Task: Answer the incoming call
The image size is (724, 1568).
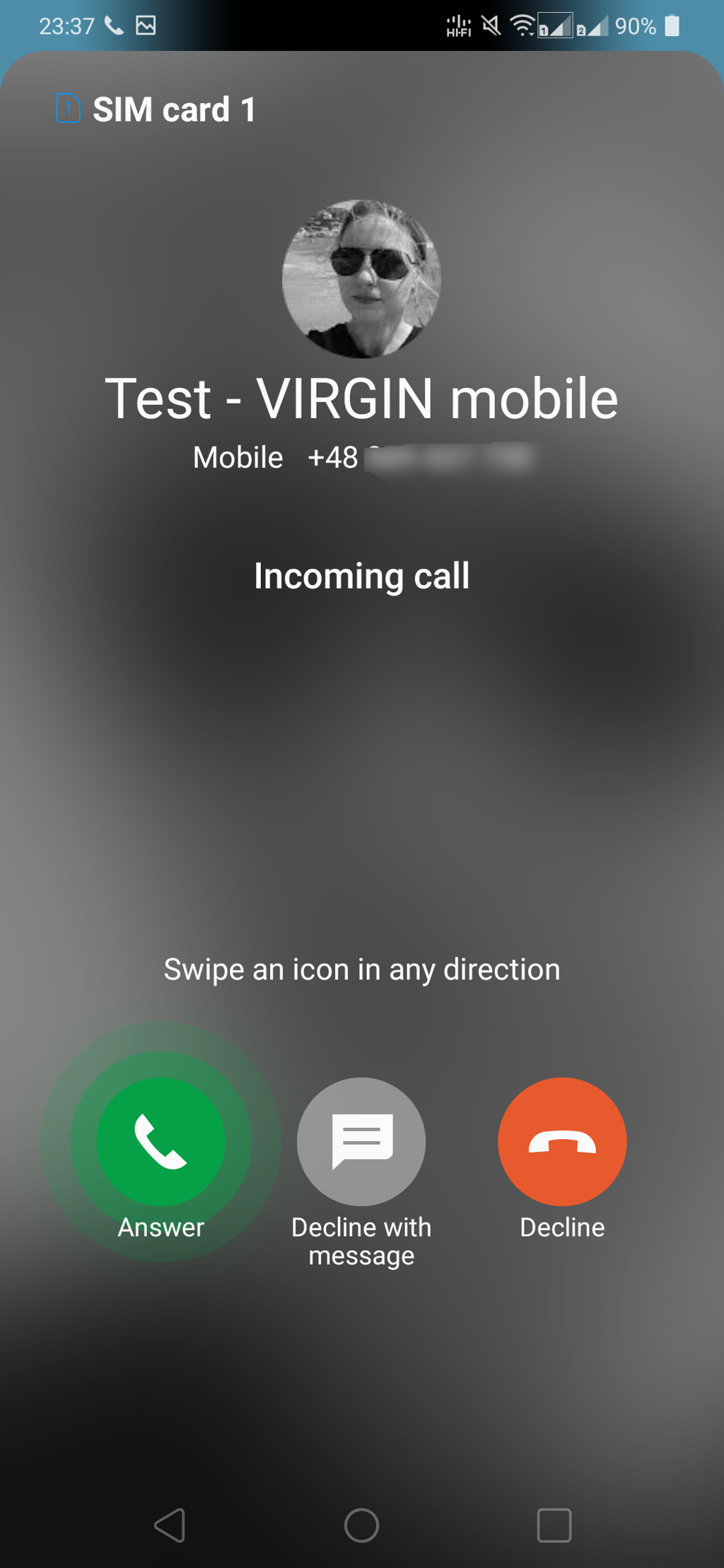Action: pos(160,1140)
